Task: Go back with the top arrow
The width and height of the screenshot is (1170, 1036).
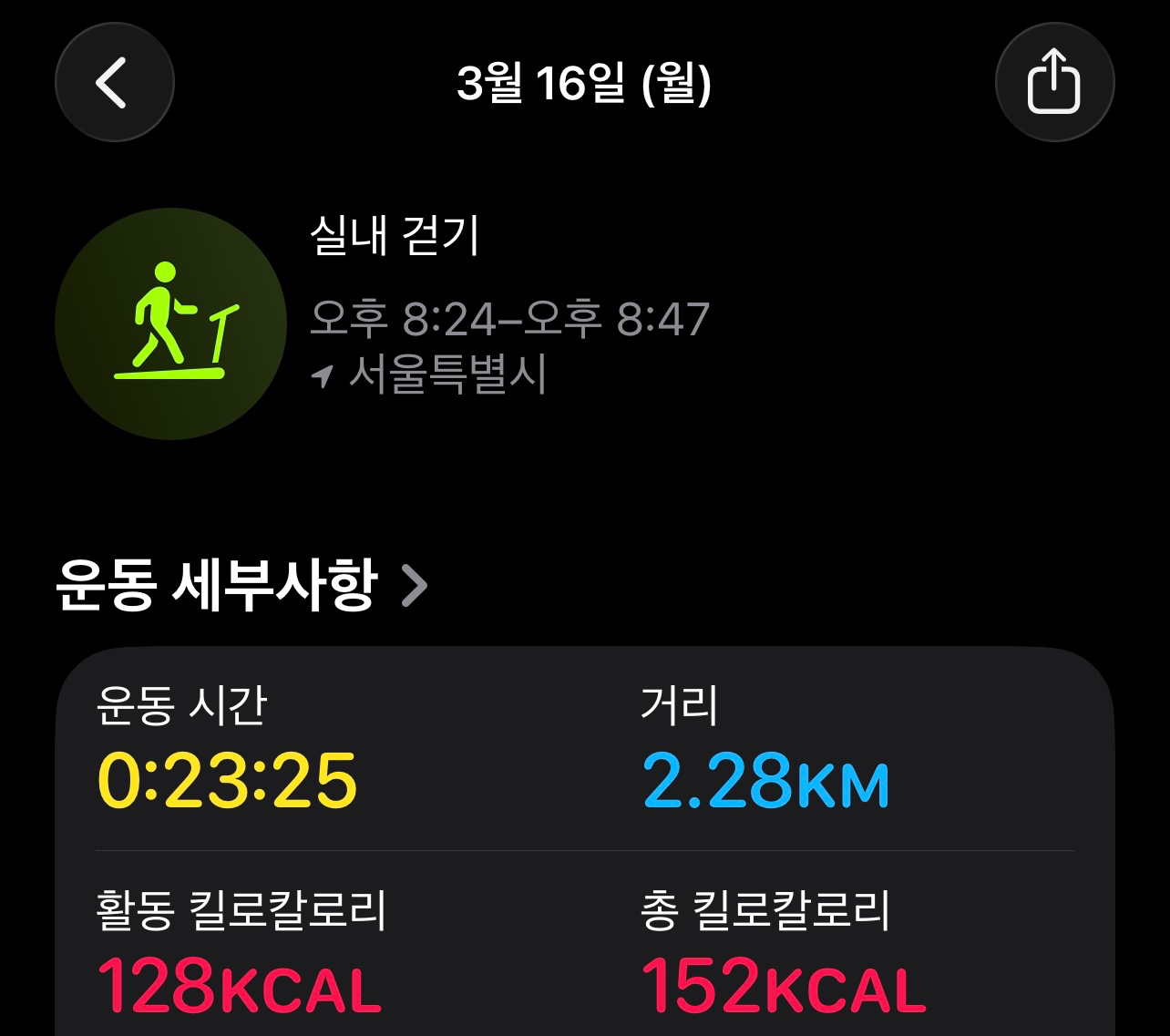Action: tap(114, 83)
